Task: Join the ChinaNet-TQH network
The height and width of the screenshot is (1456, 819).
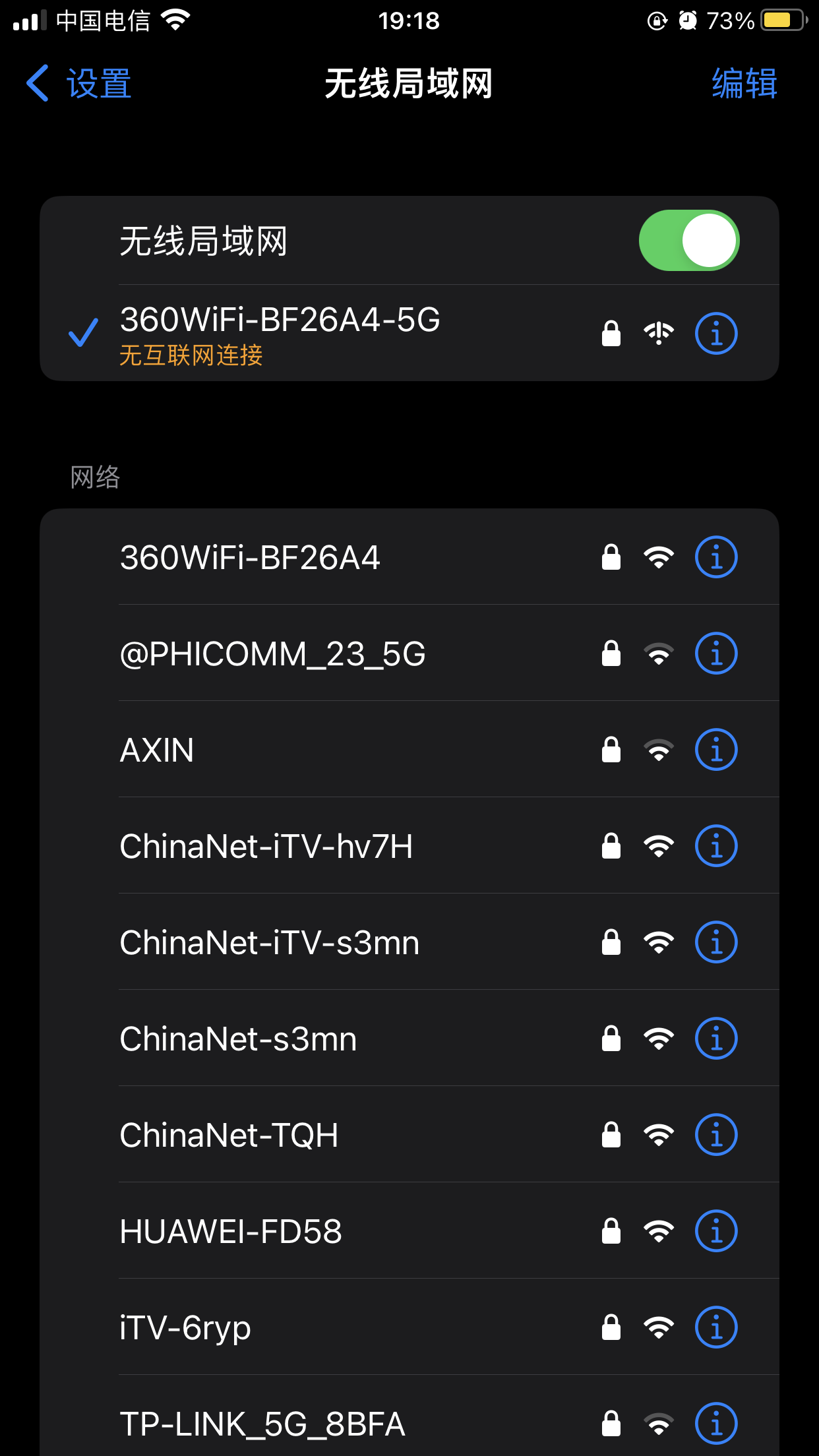Action: (x=229, y=1136)
